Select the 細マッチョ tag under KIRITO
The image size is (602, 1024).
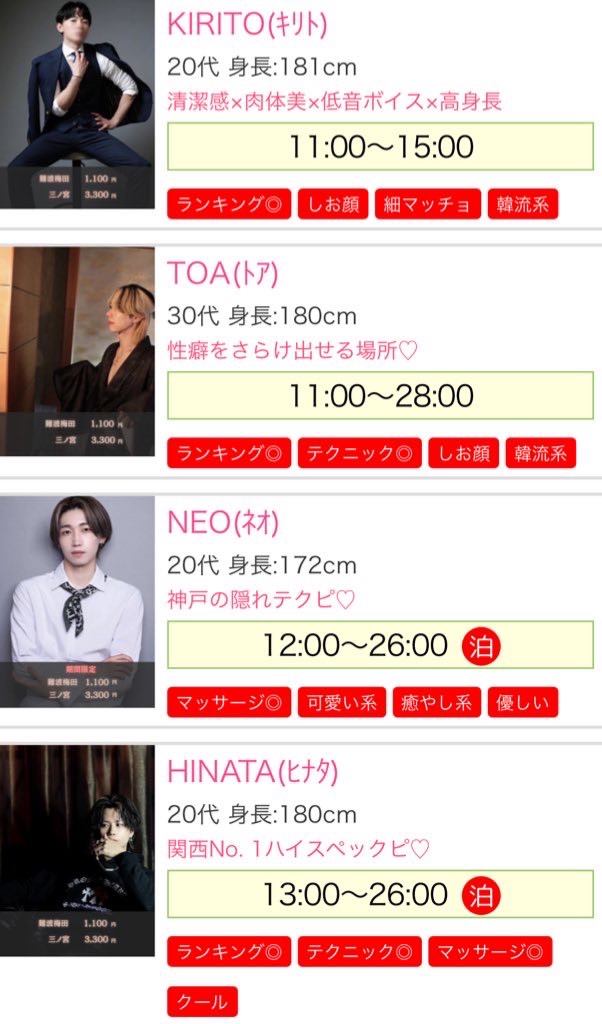pos(427,205)
